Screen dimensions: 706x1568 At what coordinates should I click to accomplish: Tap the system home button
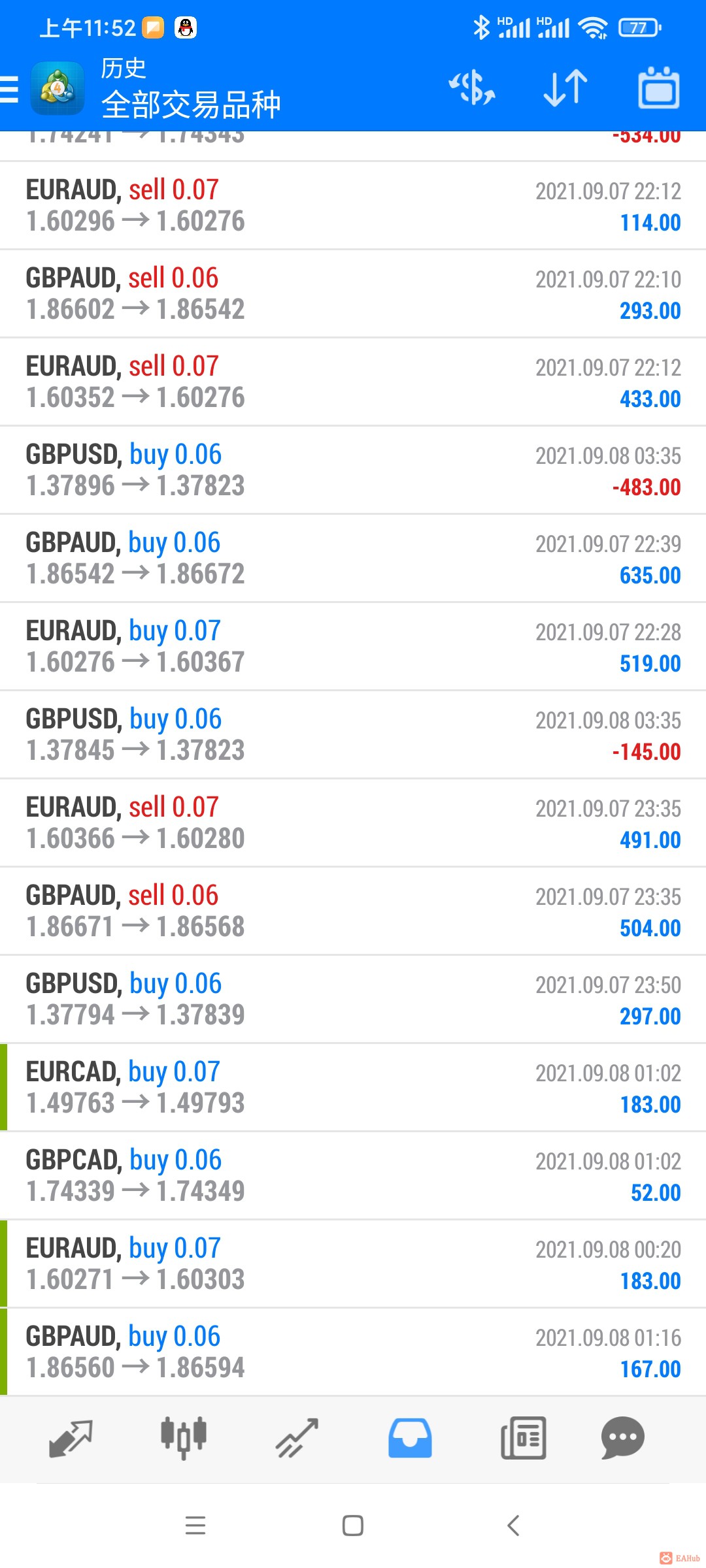point(353,1526)
